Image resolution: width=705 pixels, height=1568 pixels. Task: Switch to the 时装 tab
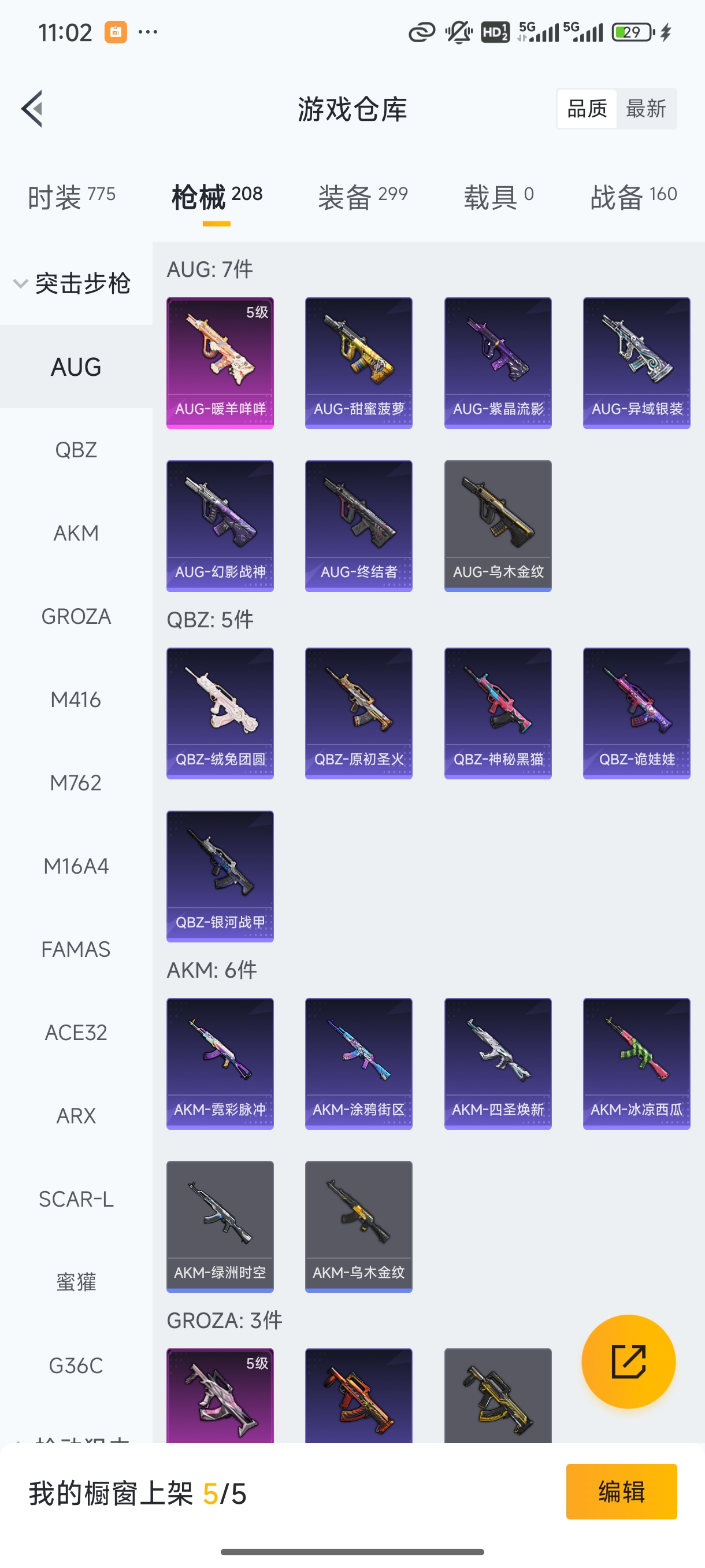(71, 197)
